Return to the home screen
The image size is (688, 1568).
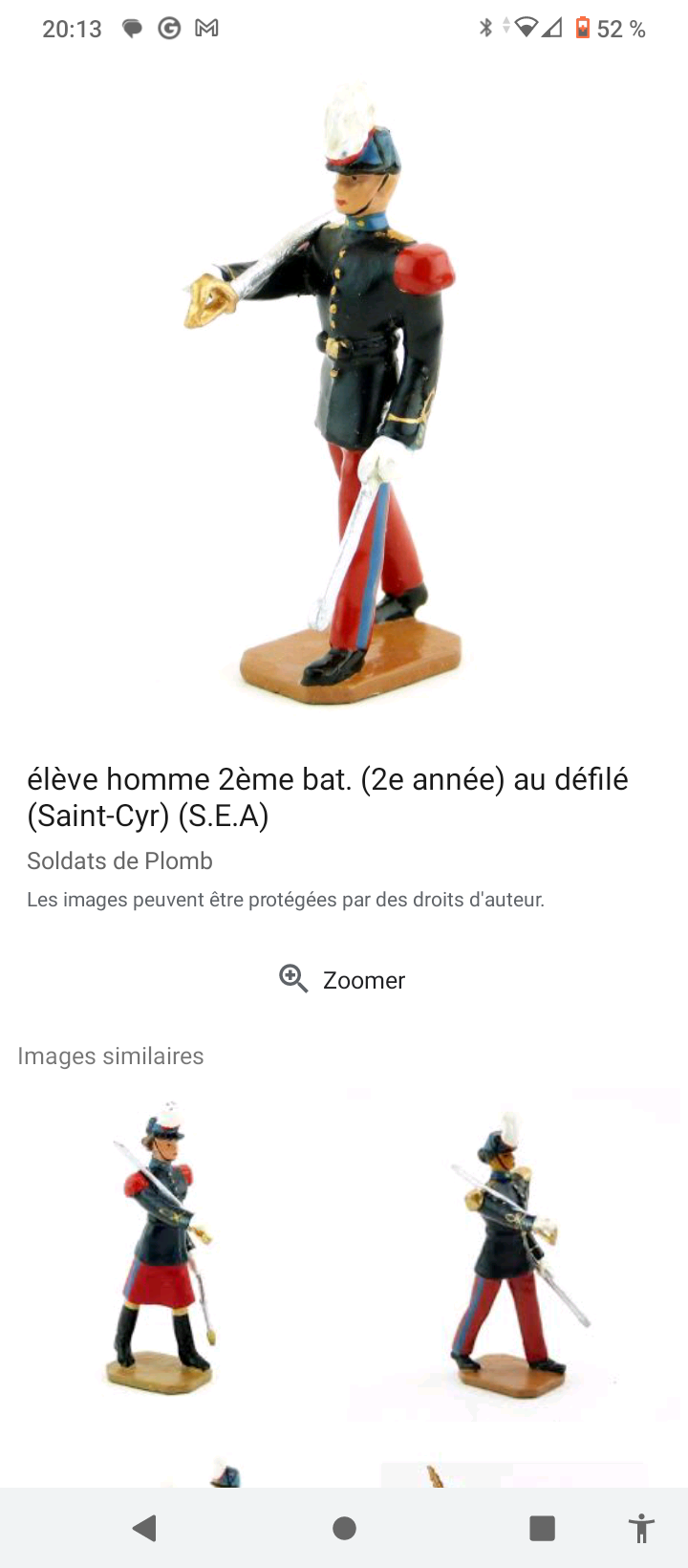[x=344, y=1528]
